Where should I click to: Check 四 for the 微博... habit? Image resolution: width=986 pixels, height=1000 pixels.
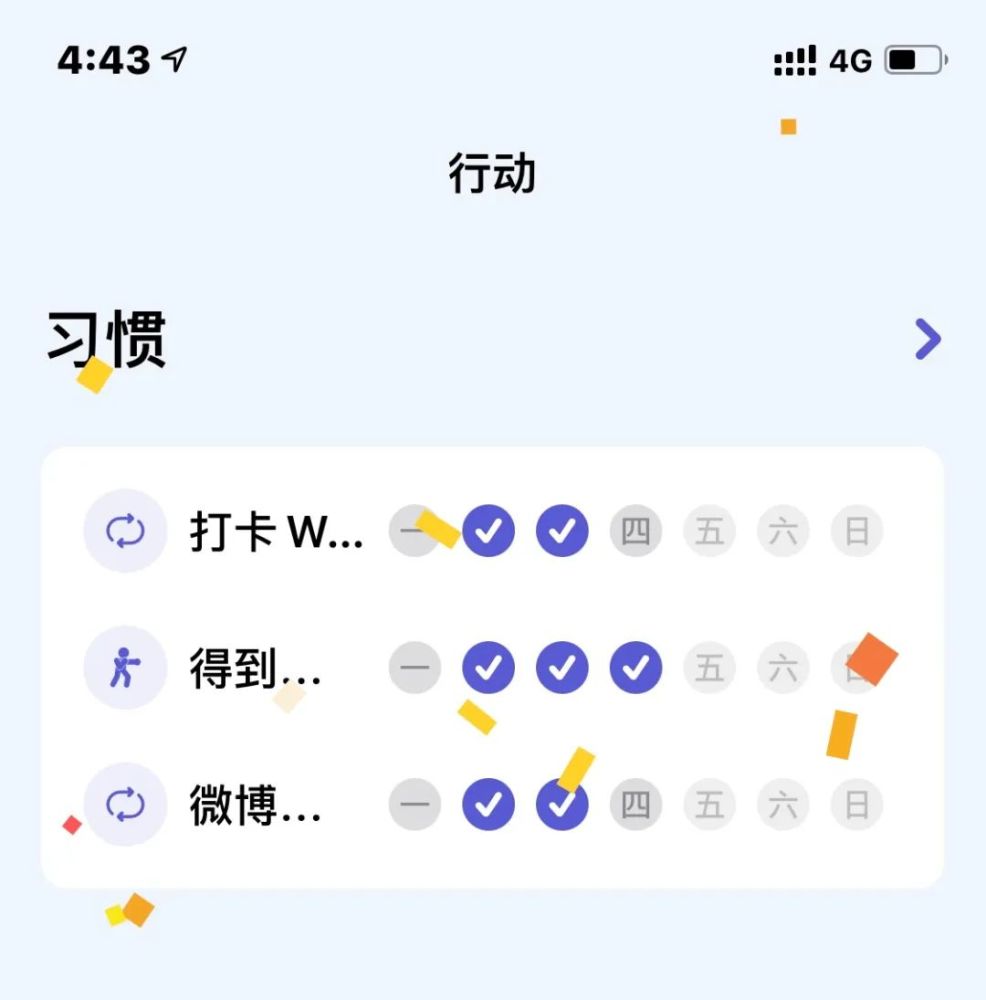point(636,805)
